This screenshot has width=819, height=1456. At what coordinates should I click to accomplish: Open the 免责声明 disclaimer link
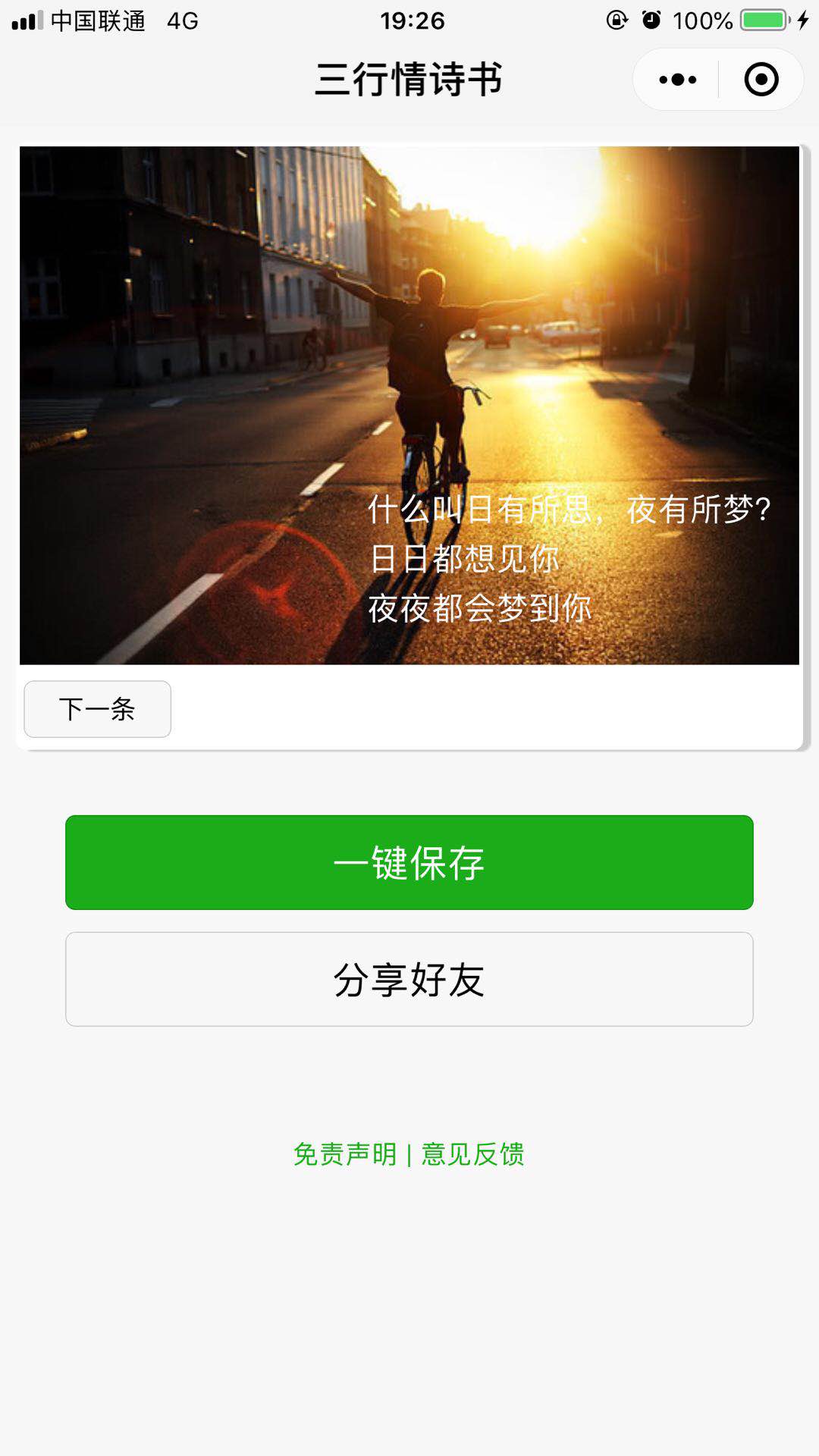[345, 1154]
